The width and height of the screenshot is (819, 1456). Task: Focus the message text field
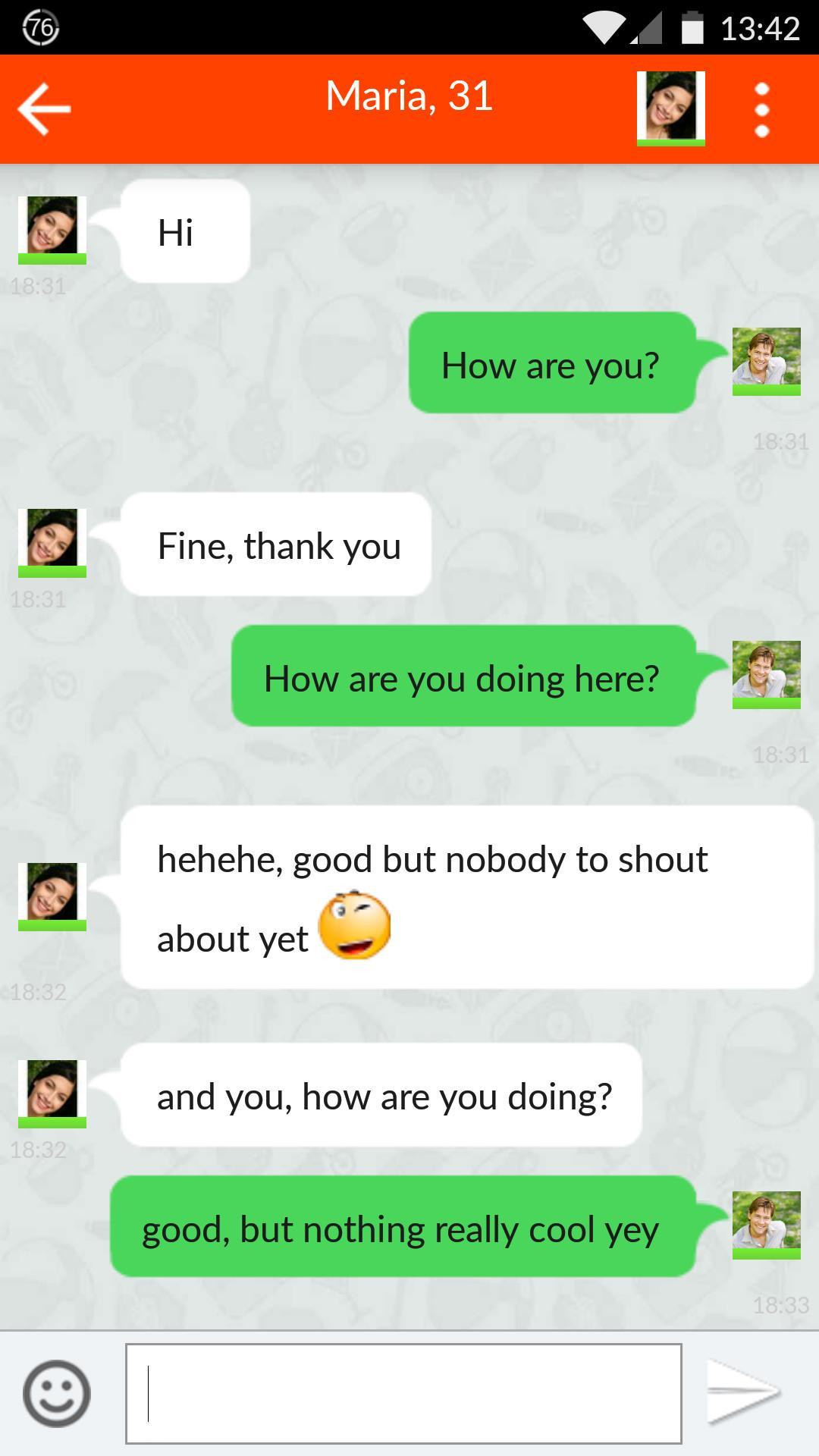point(403,1393)
